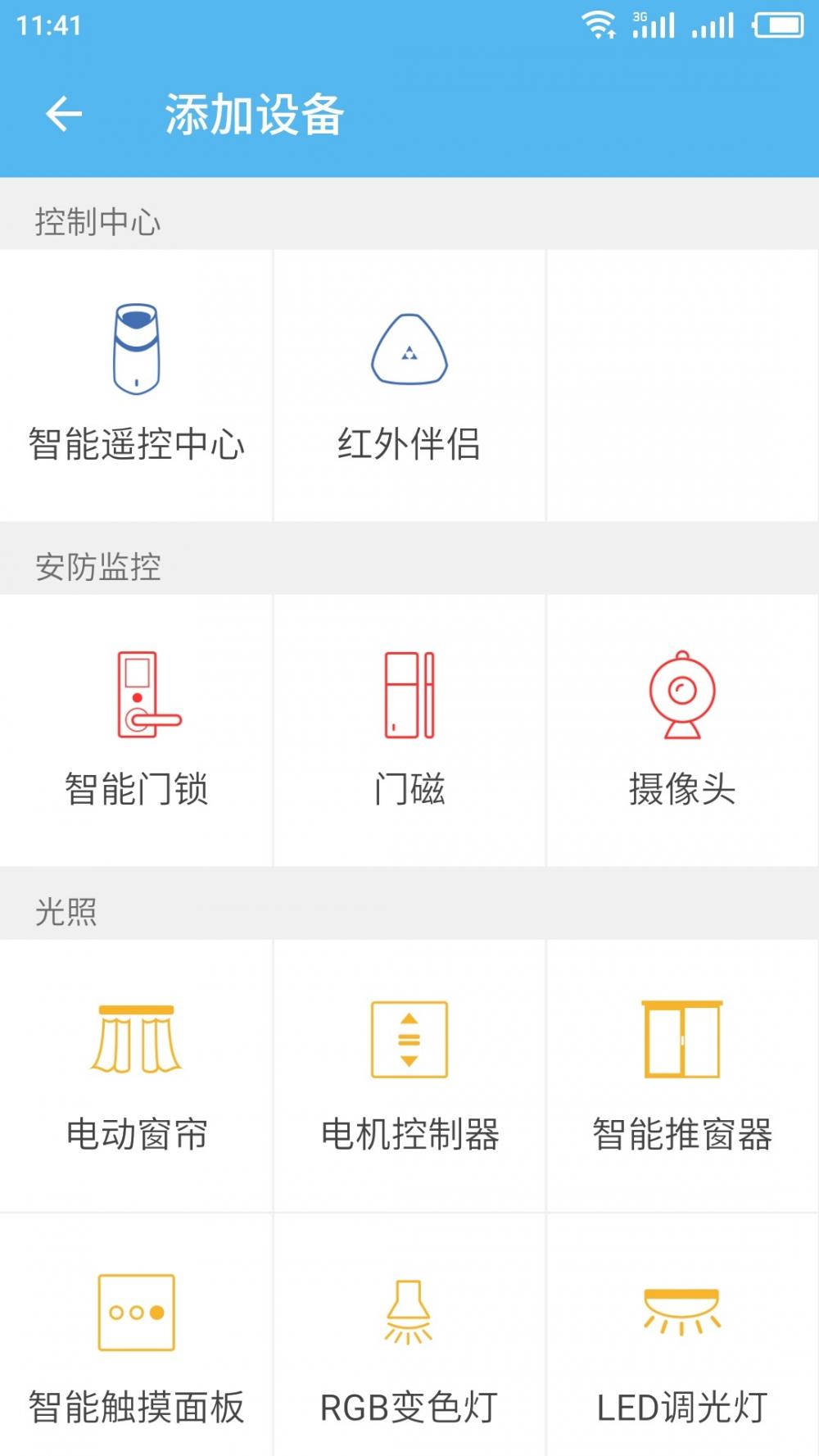819x1456 pixels.
Task: Go back from the 添加设备 page
Action: (64, 114)
